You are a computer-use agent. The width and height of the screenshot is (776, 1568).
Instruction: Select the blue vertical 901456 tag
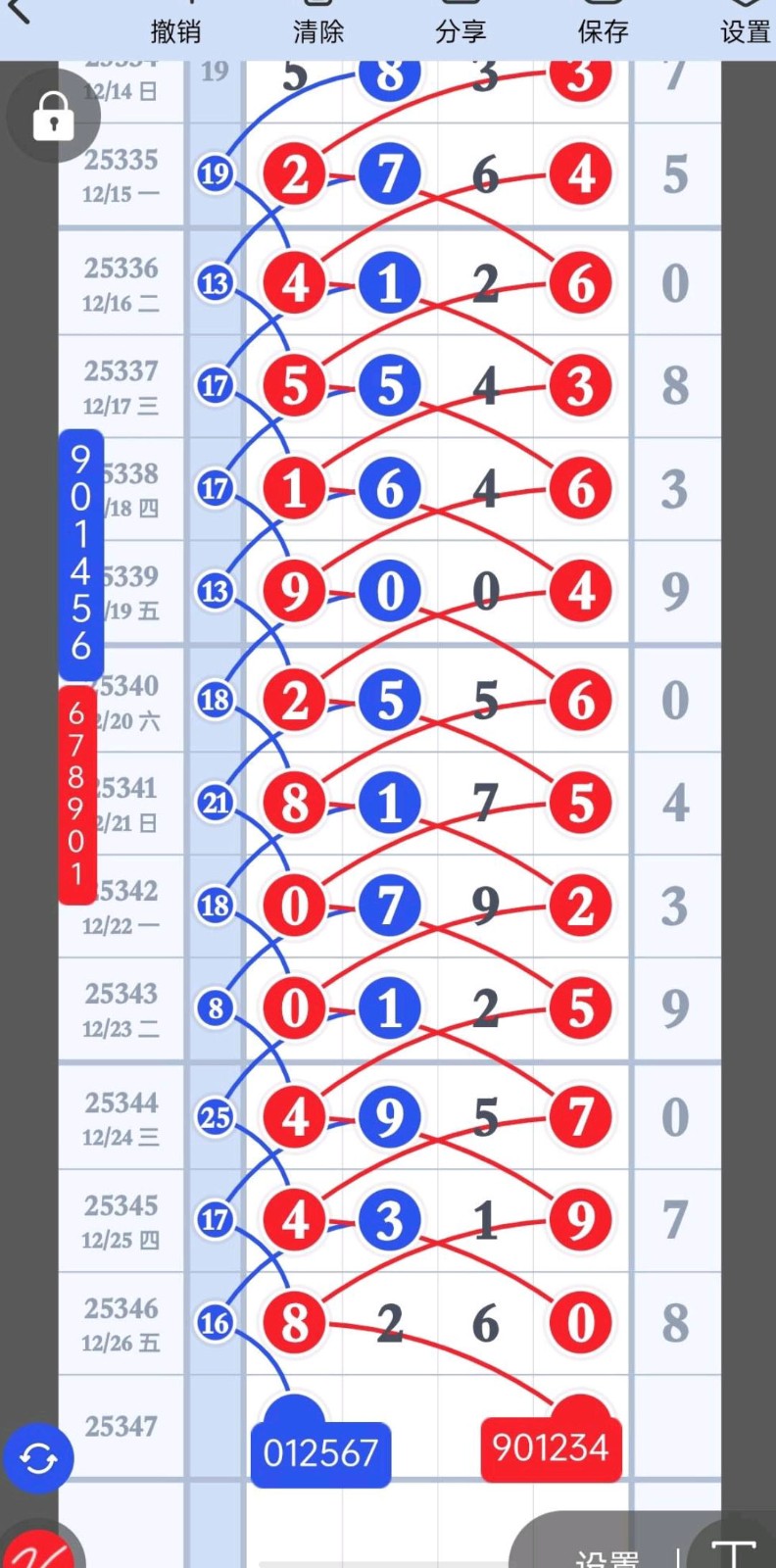tap(80, 554)
